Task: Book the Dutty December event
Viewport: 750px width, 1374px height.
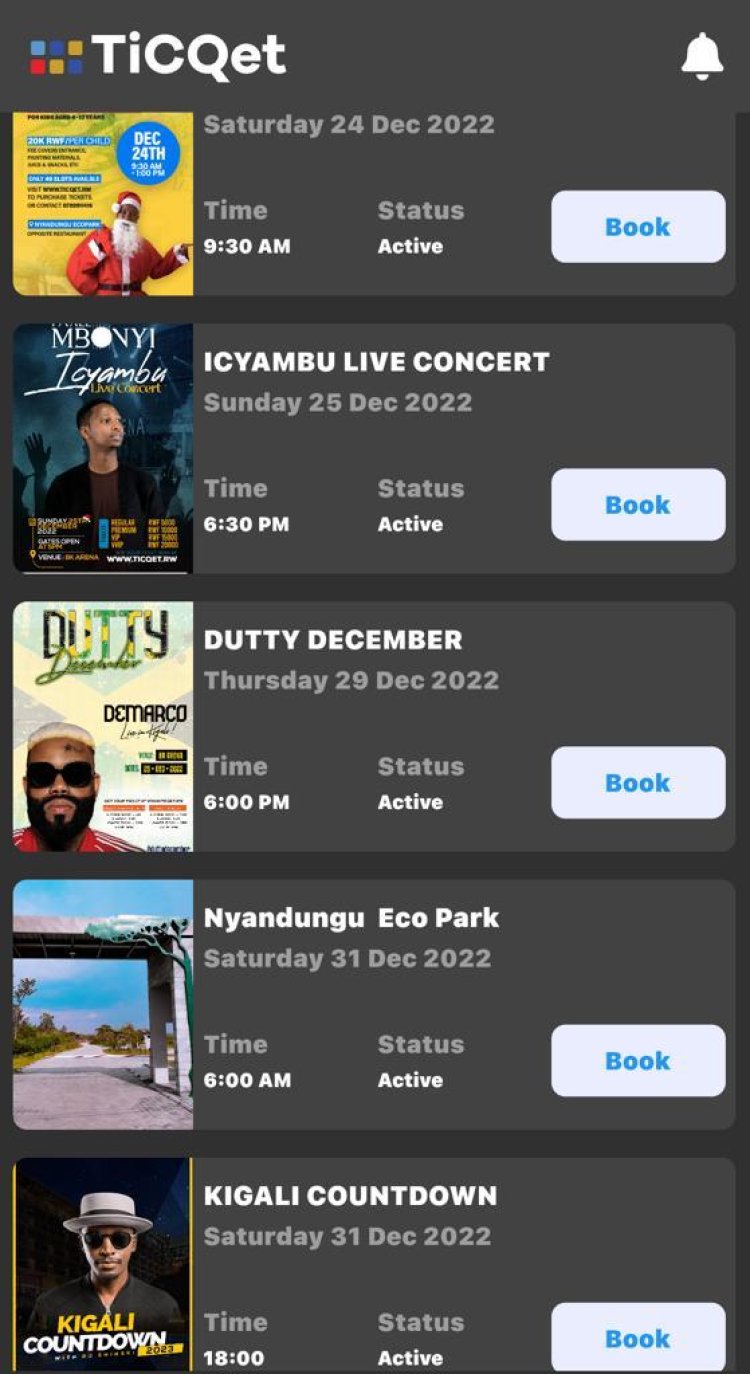Action: click(x=638, y=783)
